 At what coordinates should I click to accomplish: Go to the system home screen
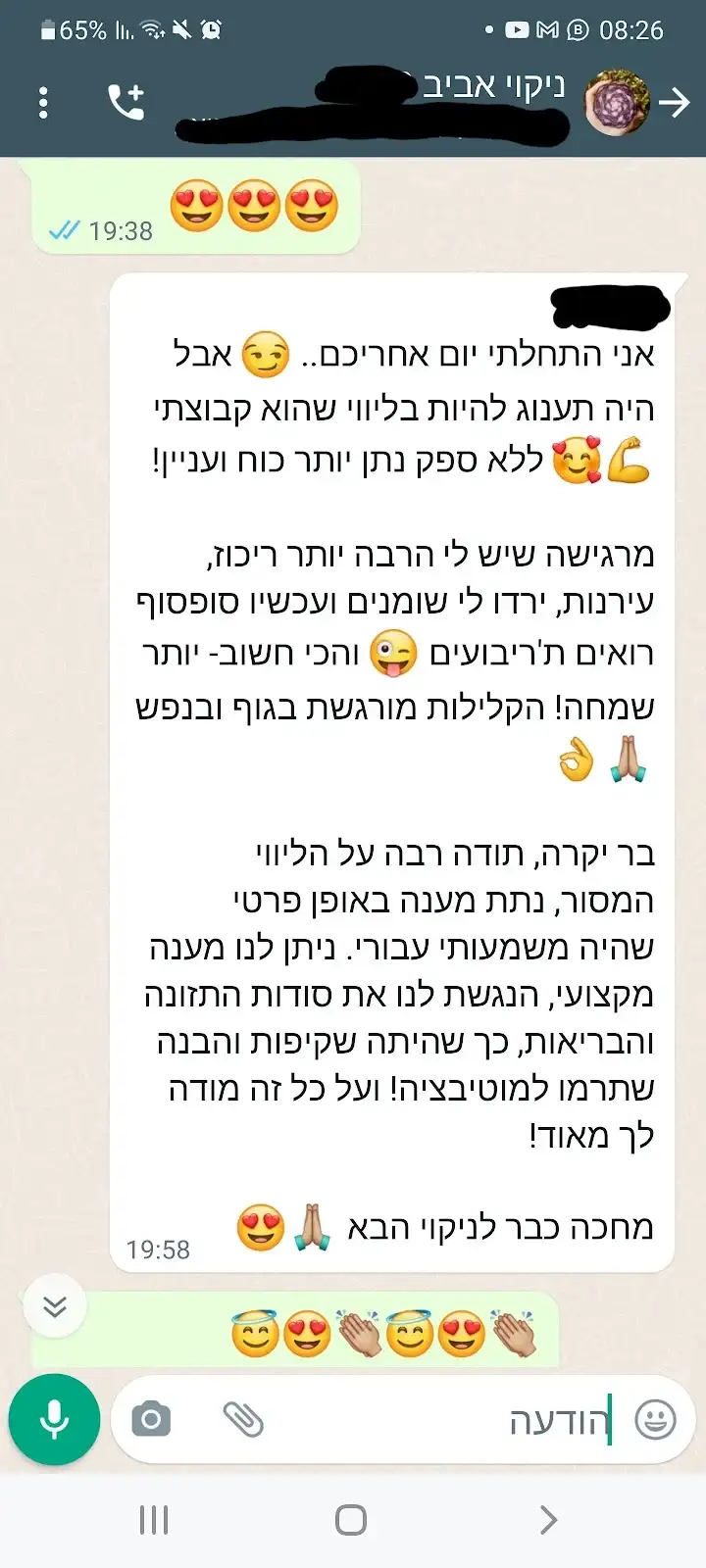pos(351,1520)
